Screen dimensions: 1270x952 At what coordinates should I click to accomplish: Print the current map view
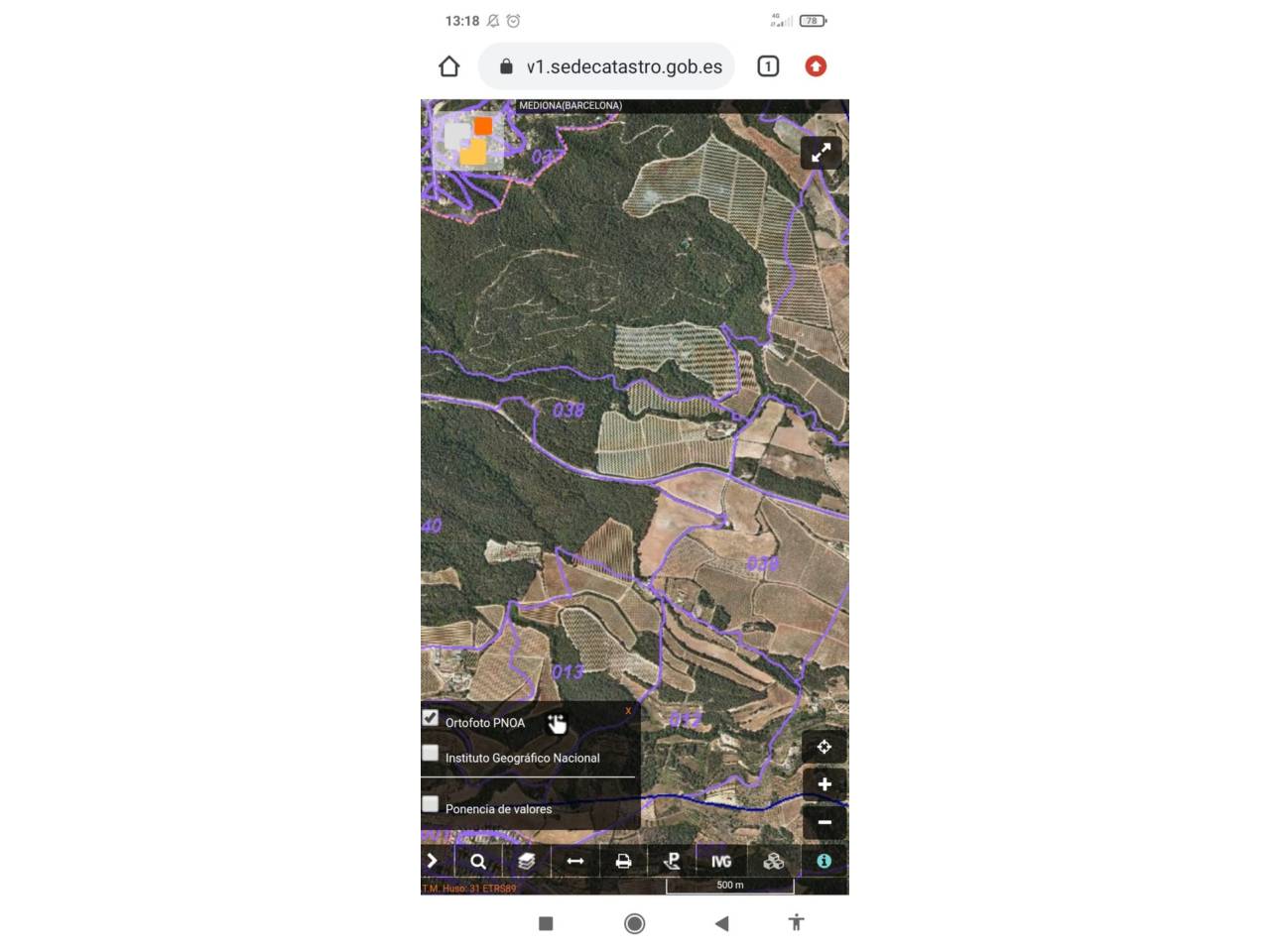point(623,861)
